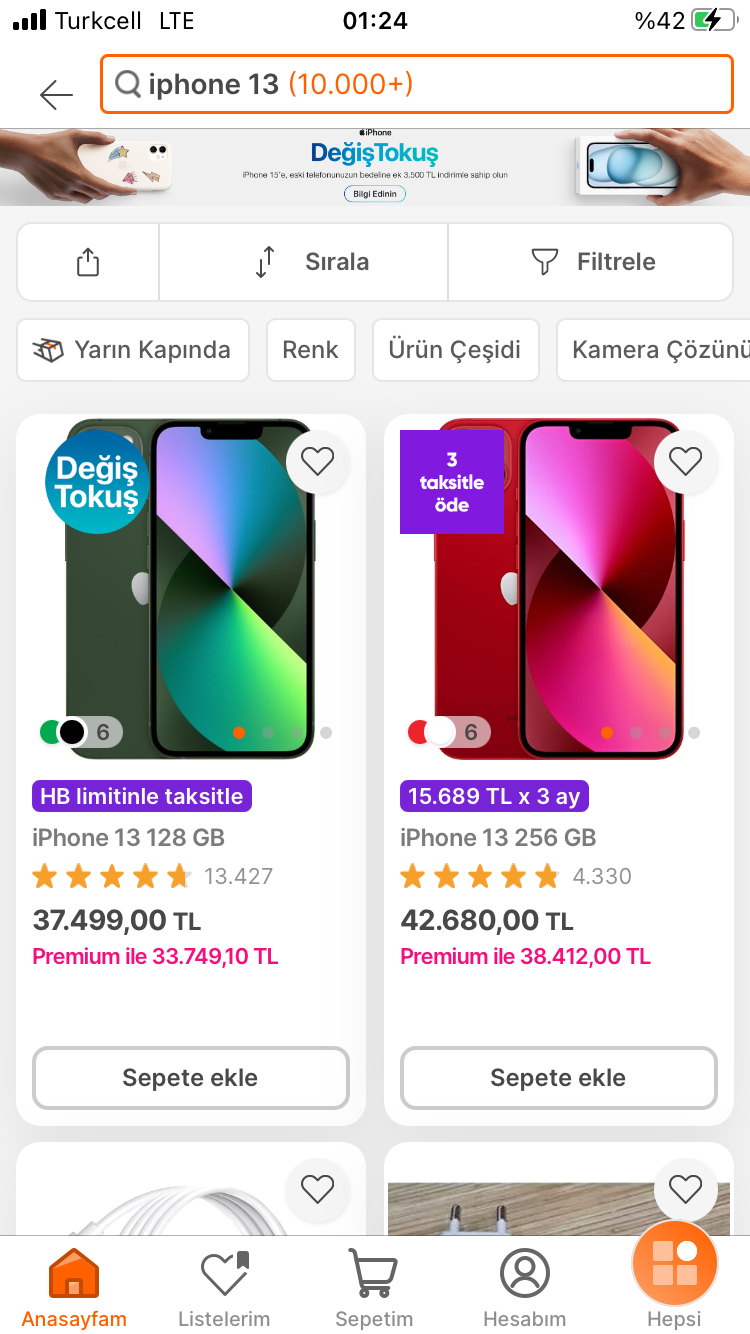Switch to the Listelerim tab
750x1334 pixels.
pyautogui.click(x=224, y=1287)
